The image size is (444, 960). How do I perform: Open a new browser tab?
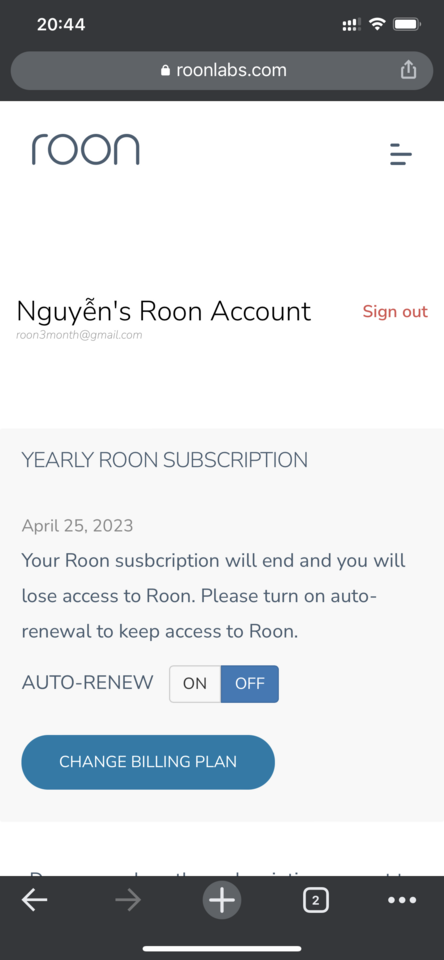(x=222, y=900)
